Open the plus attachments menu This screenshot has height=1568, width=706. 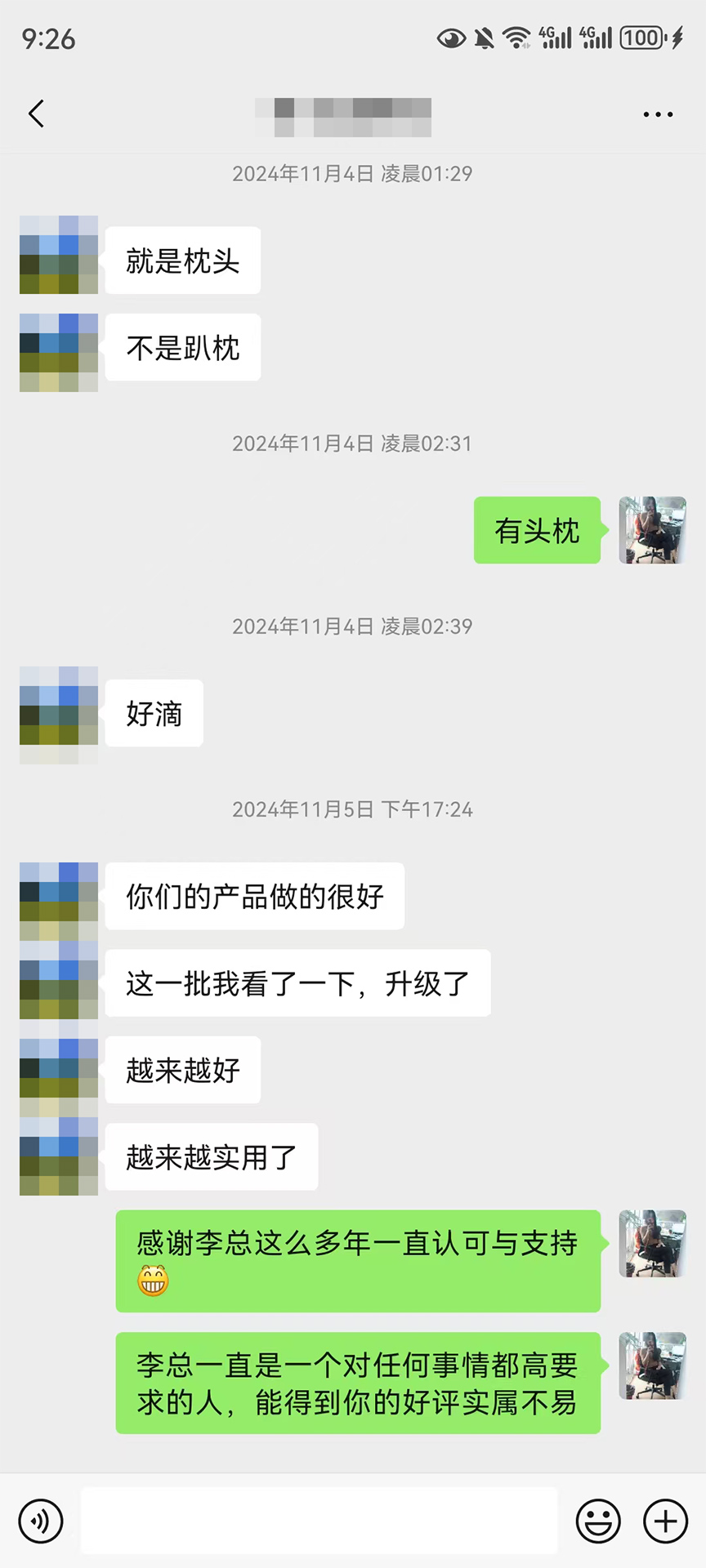click(665, 1521)
